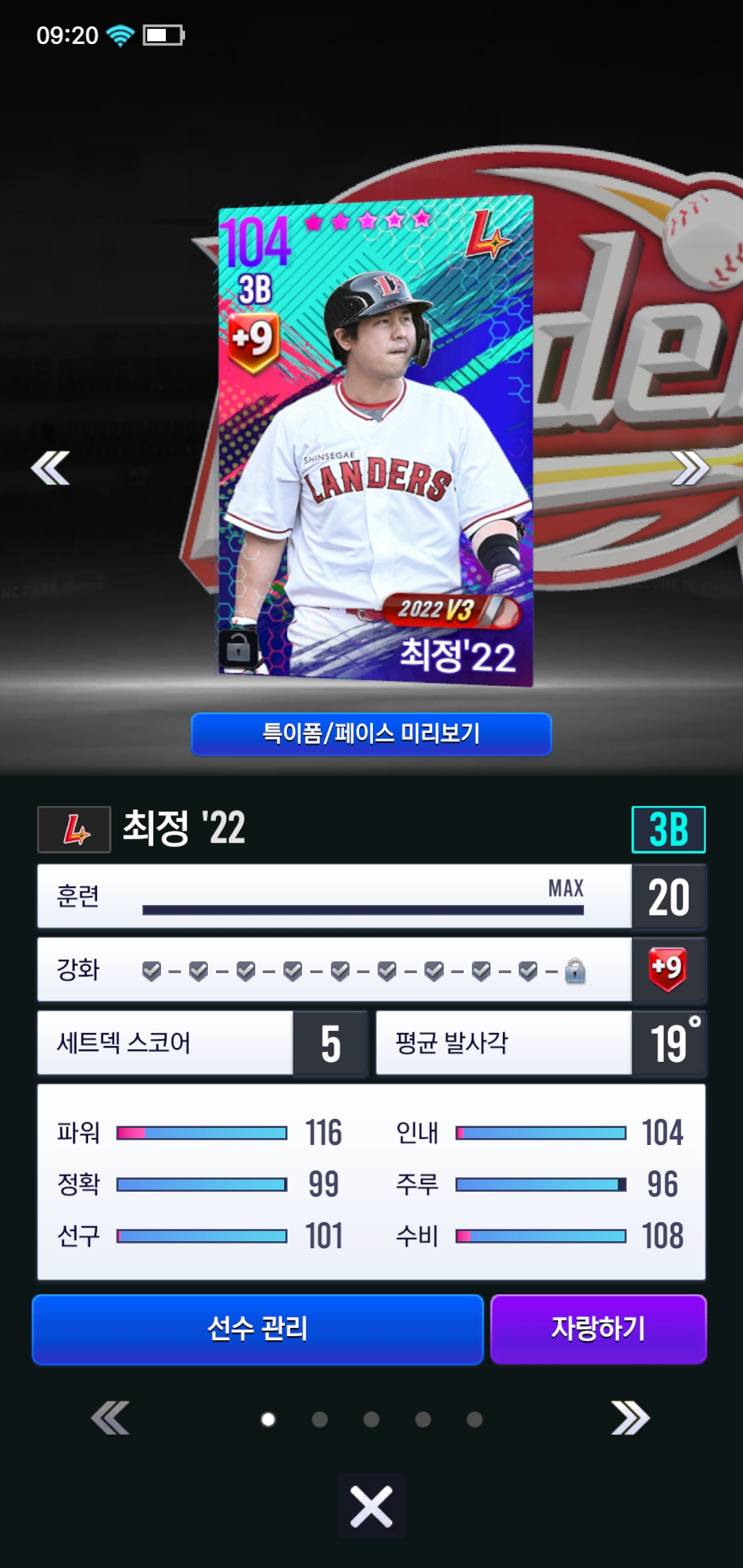Tap the 자랑하기 share button
The image size is (743, 1568).
(599, 1329)
